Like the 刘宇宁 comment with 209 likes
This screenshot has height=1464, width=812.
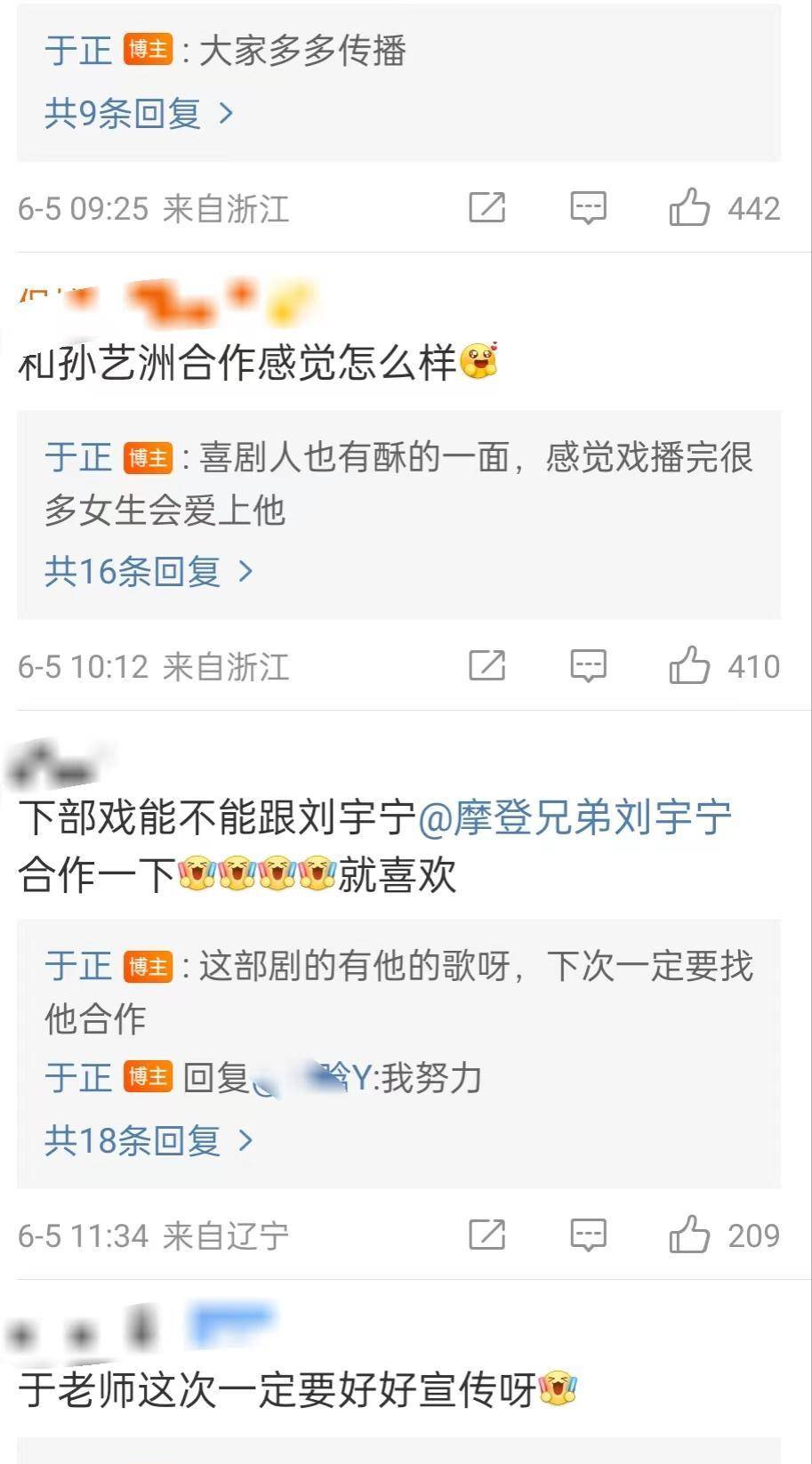coord(689,1235)
